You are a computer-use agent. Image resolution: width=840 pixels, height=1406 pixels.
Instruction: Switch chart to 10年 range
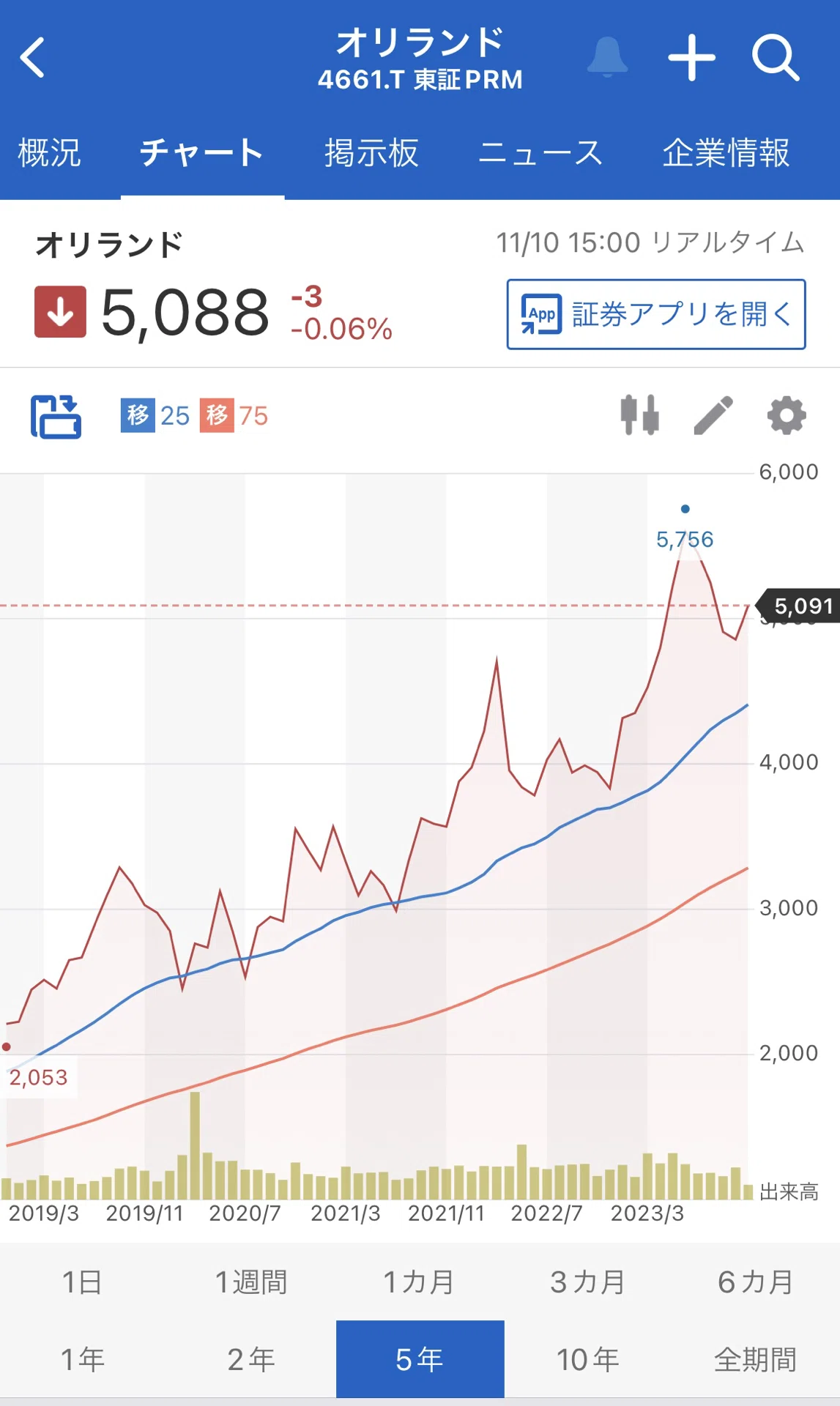(x=588, y=1359)
